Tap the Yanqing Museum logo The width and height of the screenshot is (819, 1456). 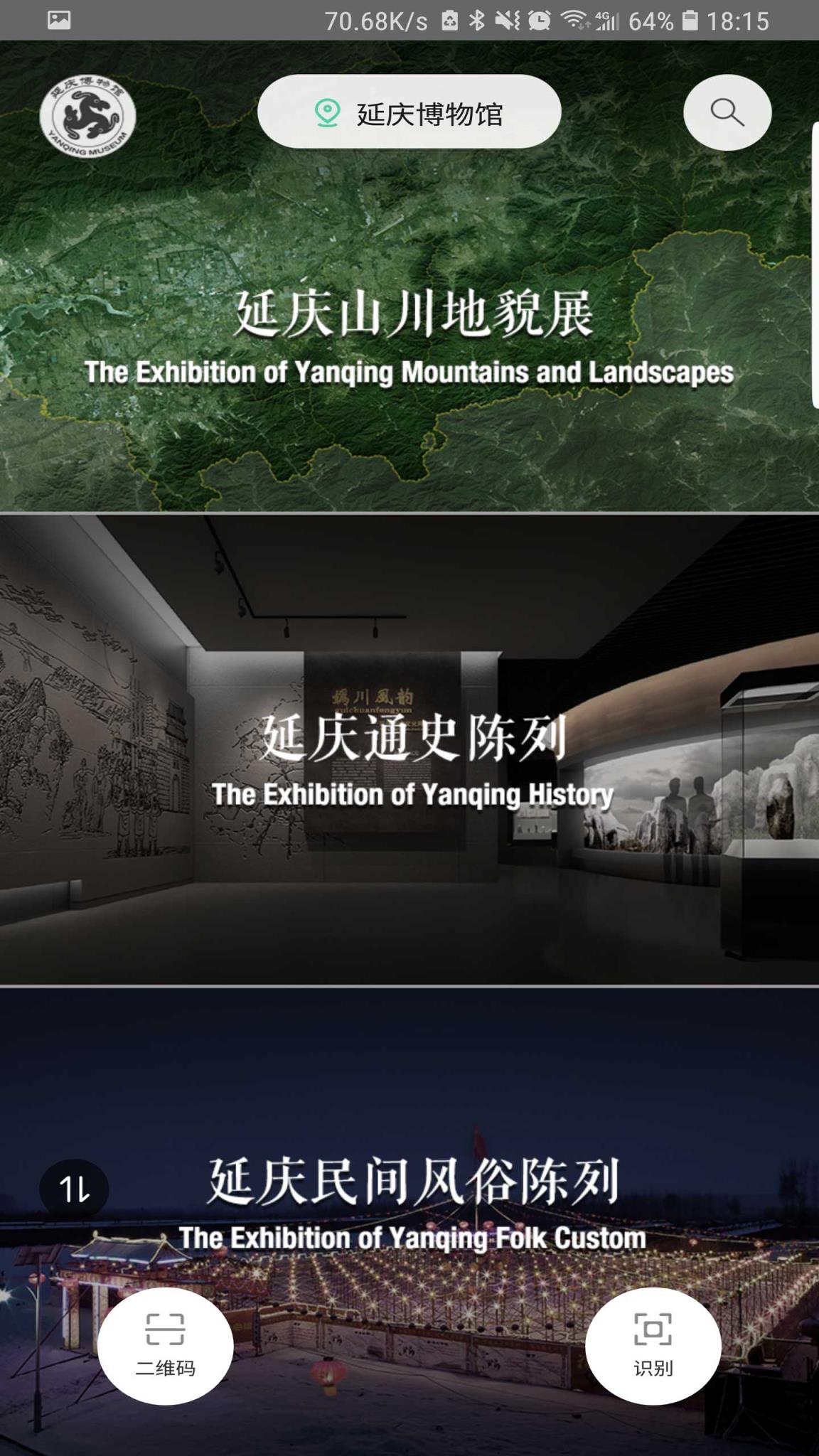pos(87,116)
